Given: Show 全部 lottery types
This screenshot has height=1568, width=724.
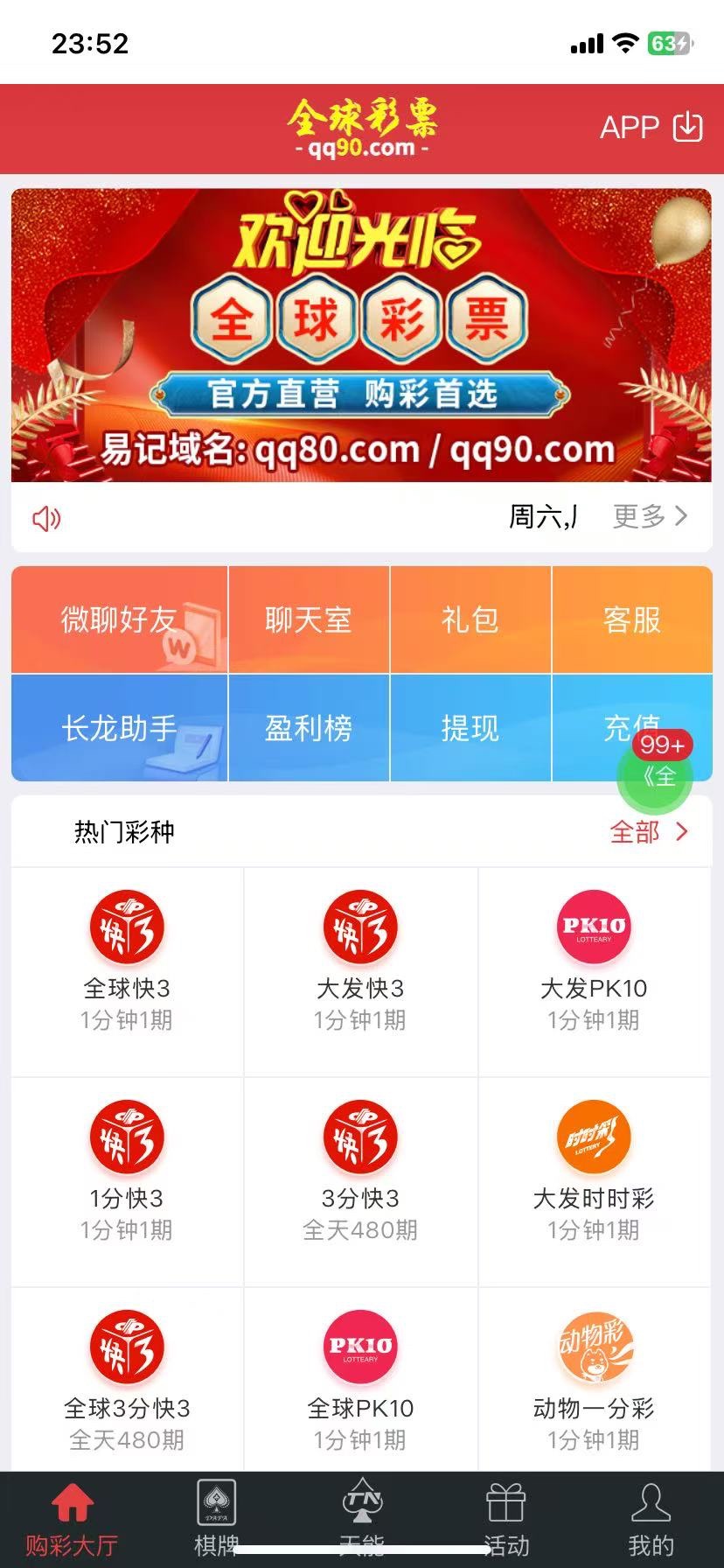Looking at the screenshot, I should (648, 831).
